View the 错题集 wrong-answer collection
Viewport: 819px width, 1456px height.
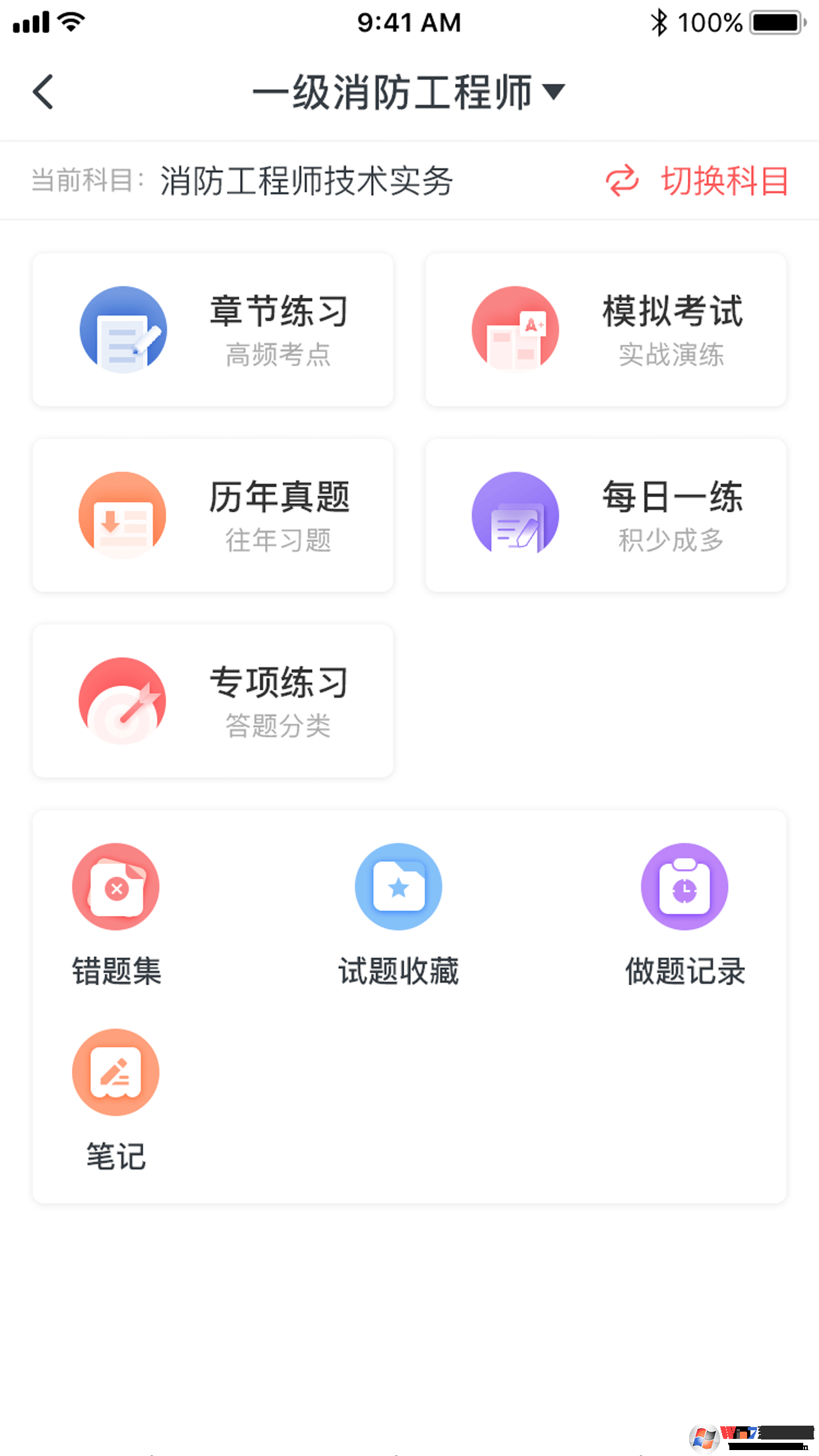(x=116, y=914)
